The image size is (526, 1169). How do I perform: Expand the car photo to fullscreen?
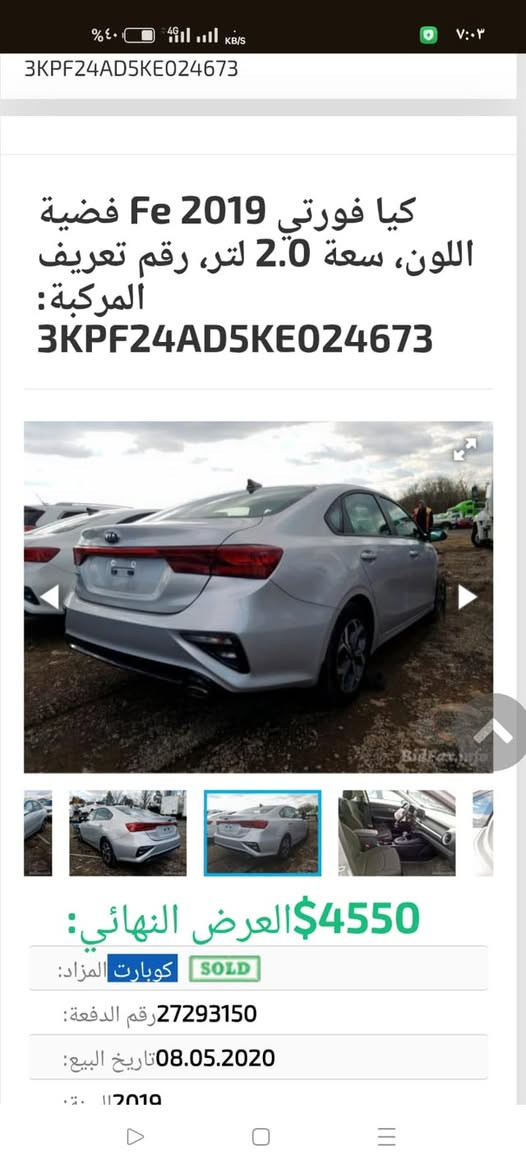click(465, 449)
